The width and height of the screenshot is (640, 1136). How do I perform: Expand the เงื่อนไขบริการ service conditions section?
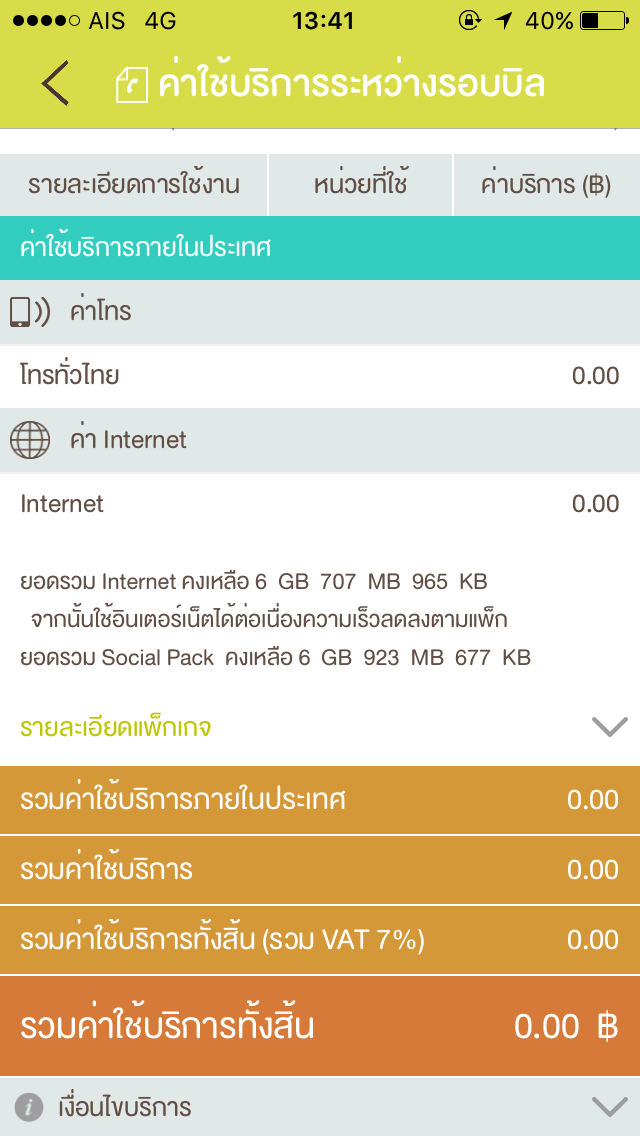(320, 1106)
